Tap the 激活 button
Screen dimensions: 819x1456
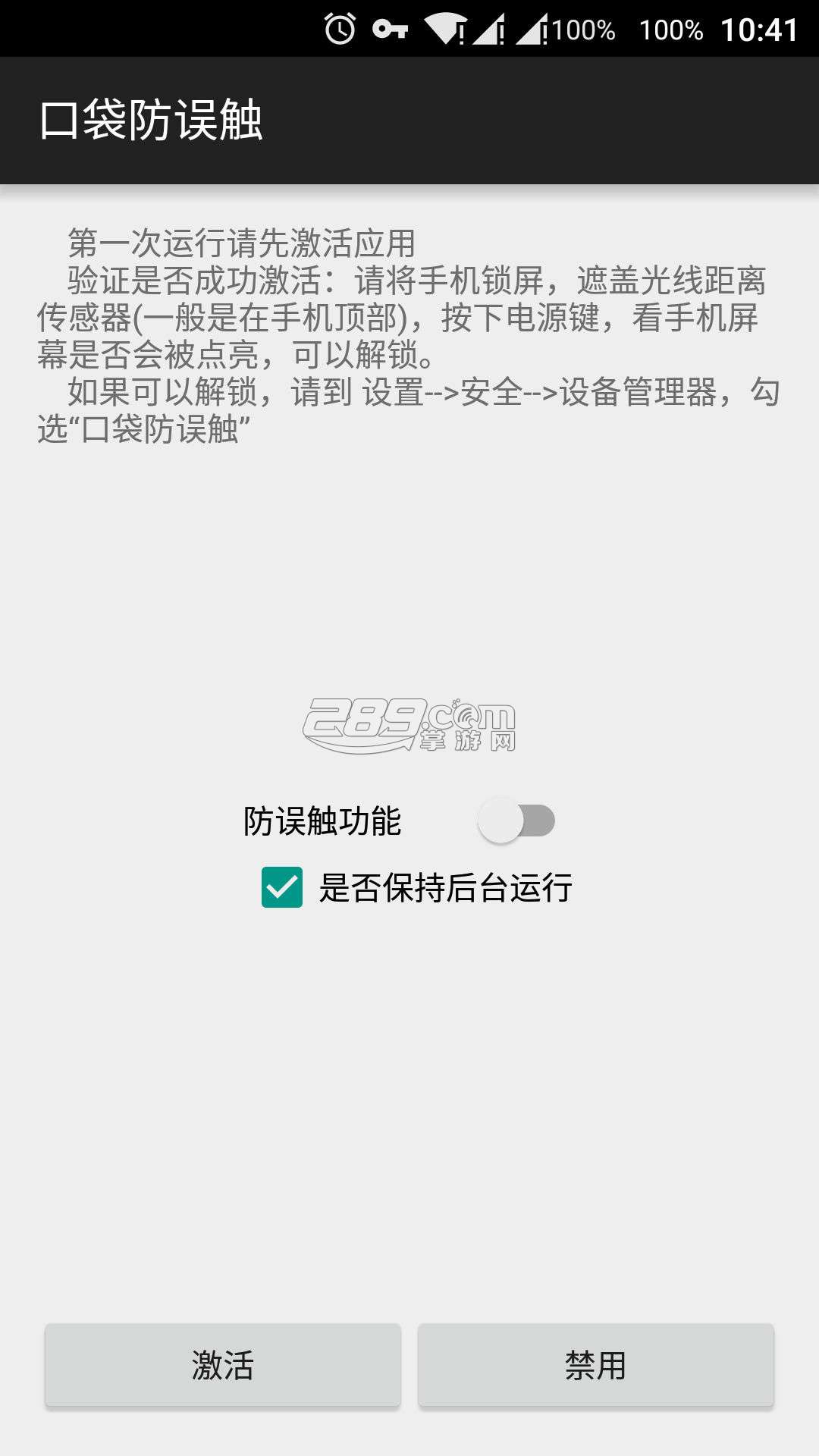(222, 1366)
